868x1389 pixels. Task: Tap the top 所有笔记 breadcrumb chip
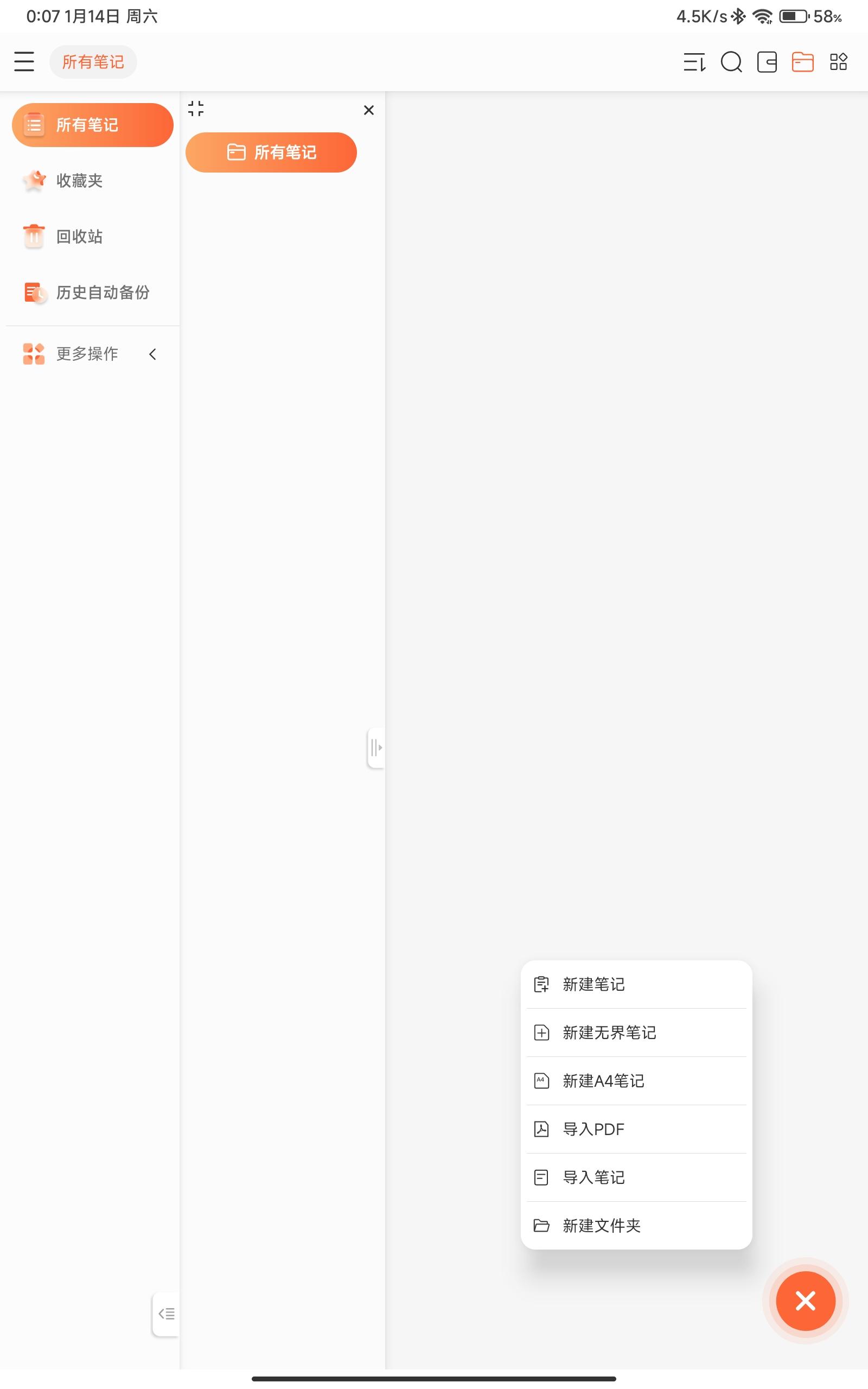93,61
